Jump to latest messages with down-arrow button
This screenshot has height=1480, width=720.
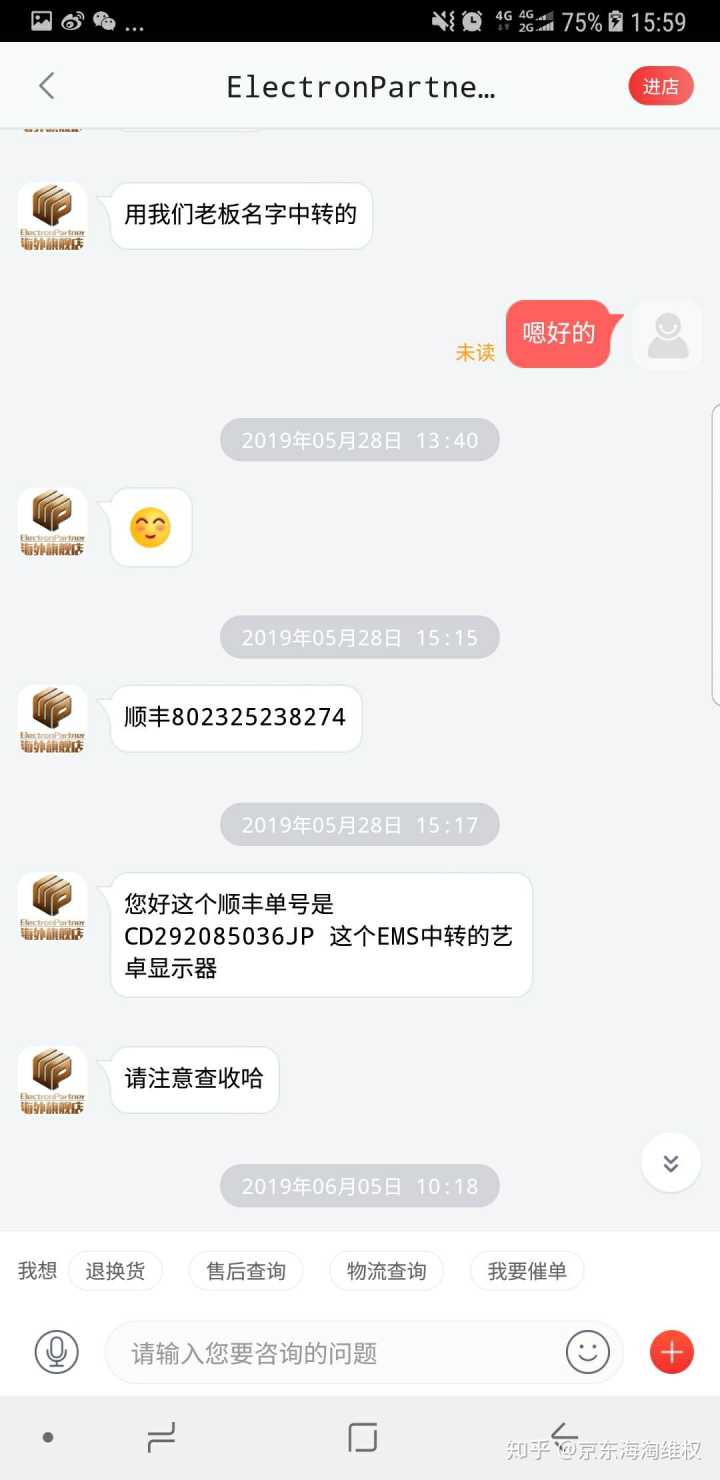pos(670,1163)
